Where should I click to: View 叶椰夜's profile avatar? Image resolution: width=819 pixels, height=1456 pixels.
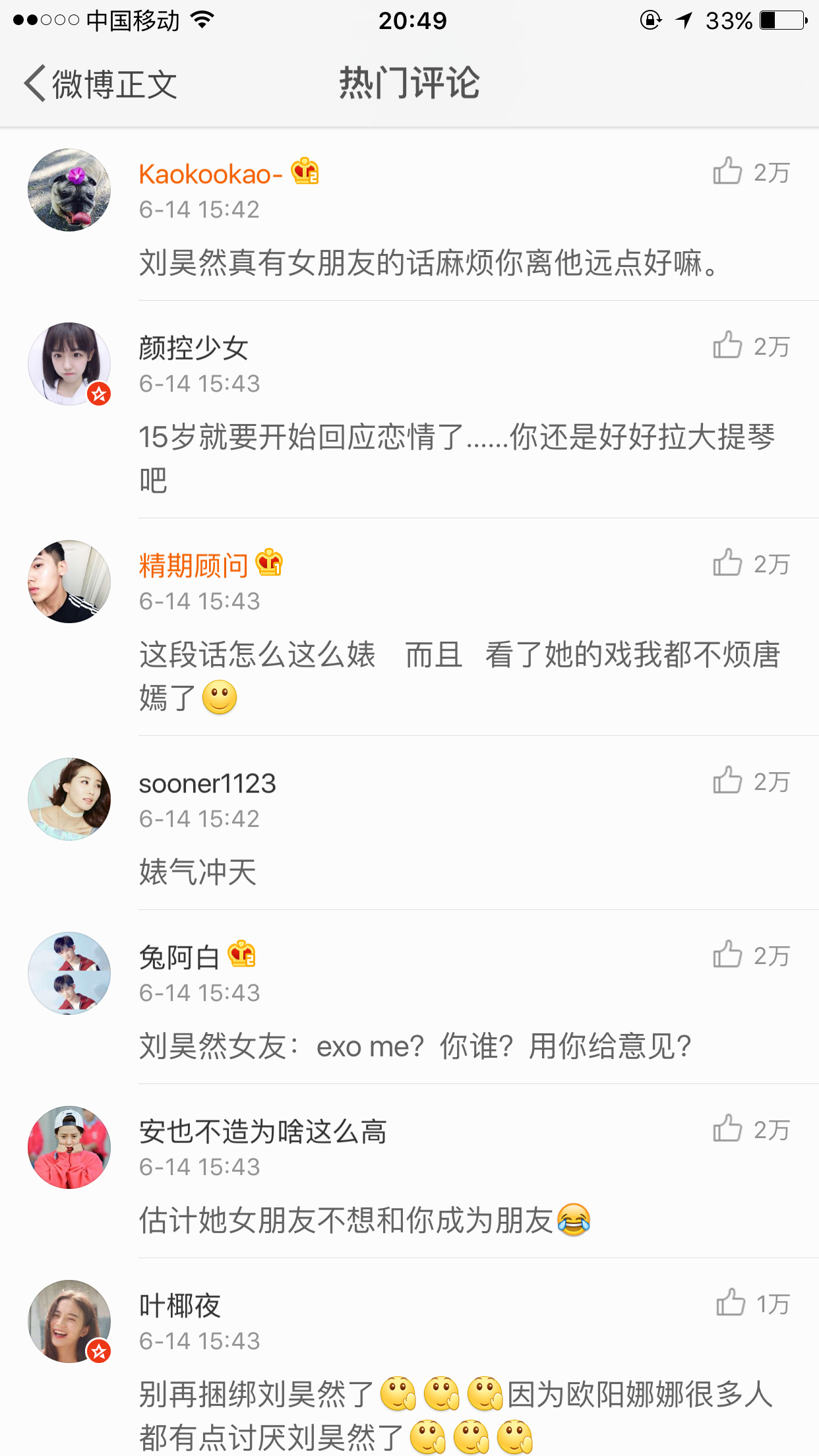point(69,1321)
